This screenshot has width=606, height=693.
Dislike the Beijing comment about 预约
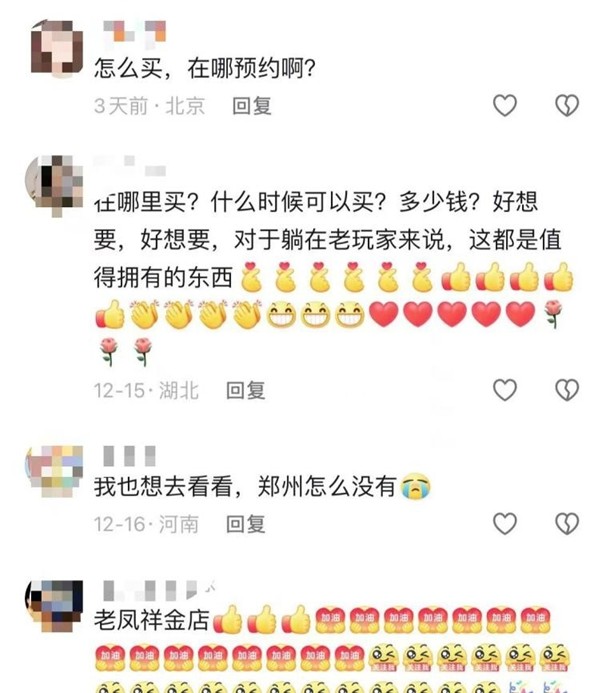coord(567,105)
